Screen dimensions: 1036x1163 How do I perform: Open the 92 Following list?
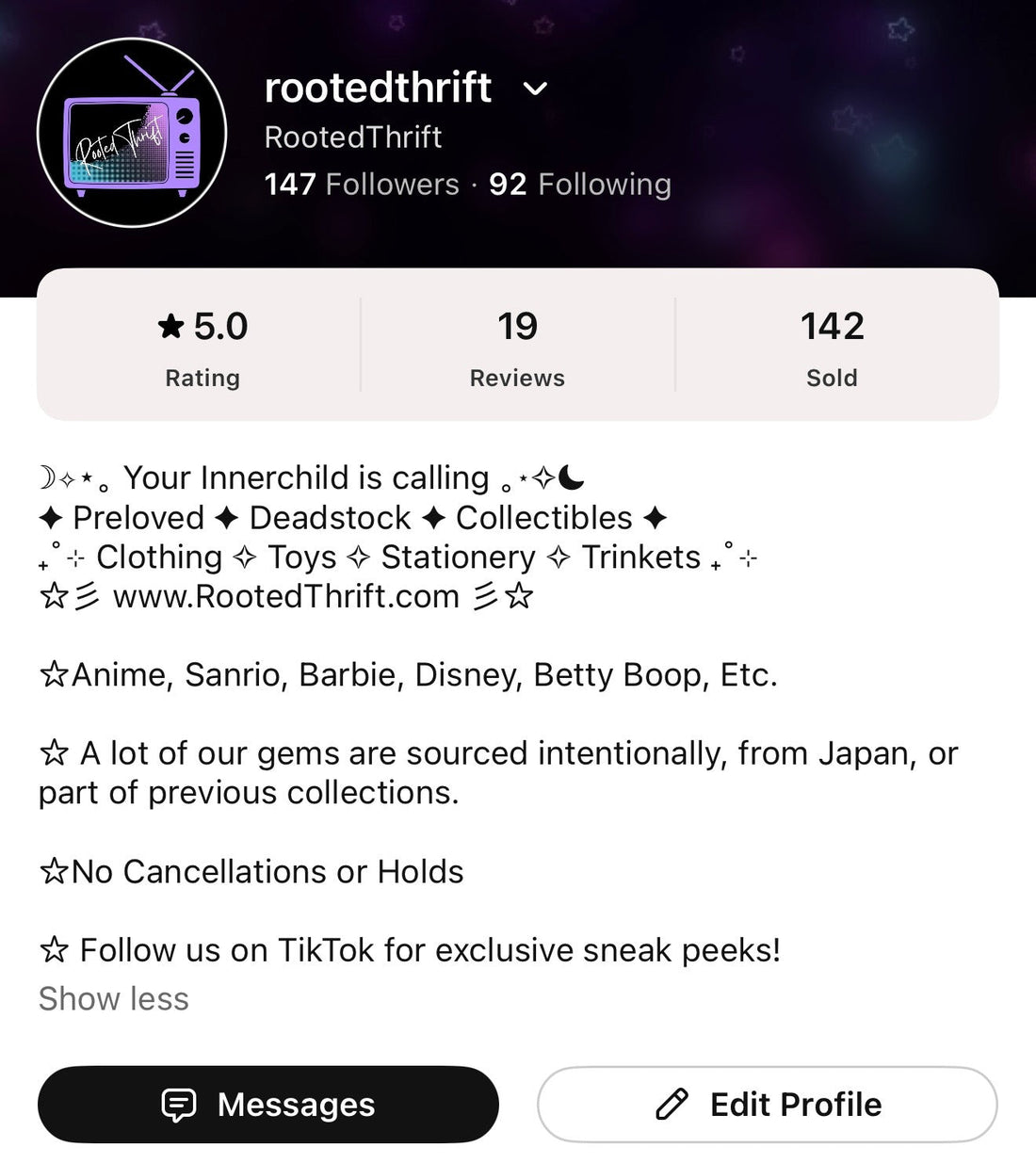[x=582, y=185]
